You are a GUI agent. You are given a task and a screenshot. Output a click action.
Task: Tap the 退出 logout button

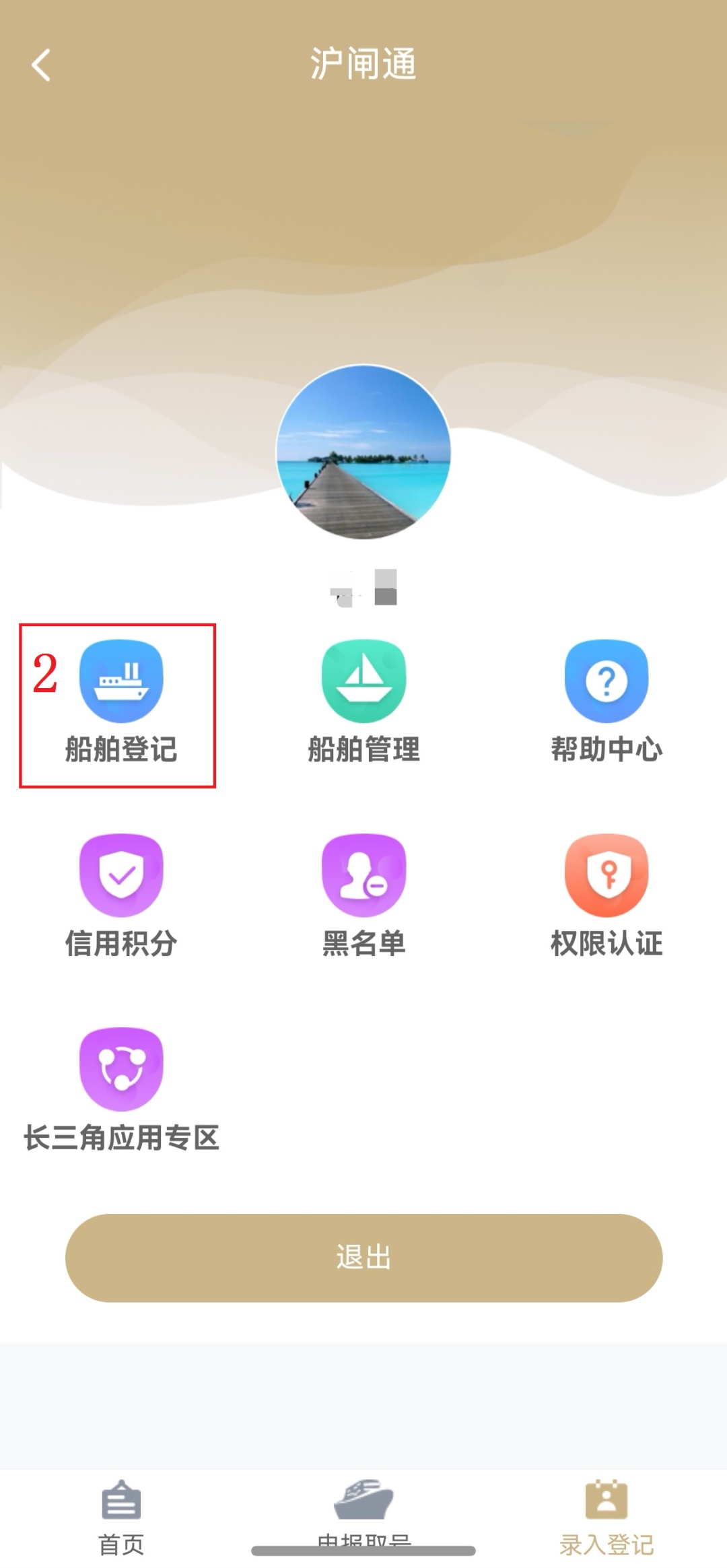pyautogui.click(x=363, y=1257)
